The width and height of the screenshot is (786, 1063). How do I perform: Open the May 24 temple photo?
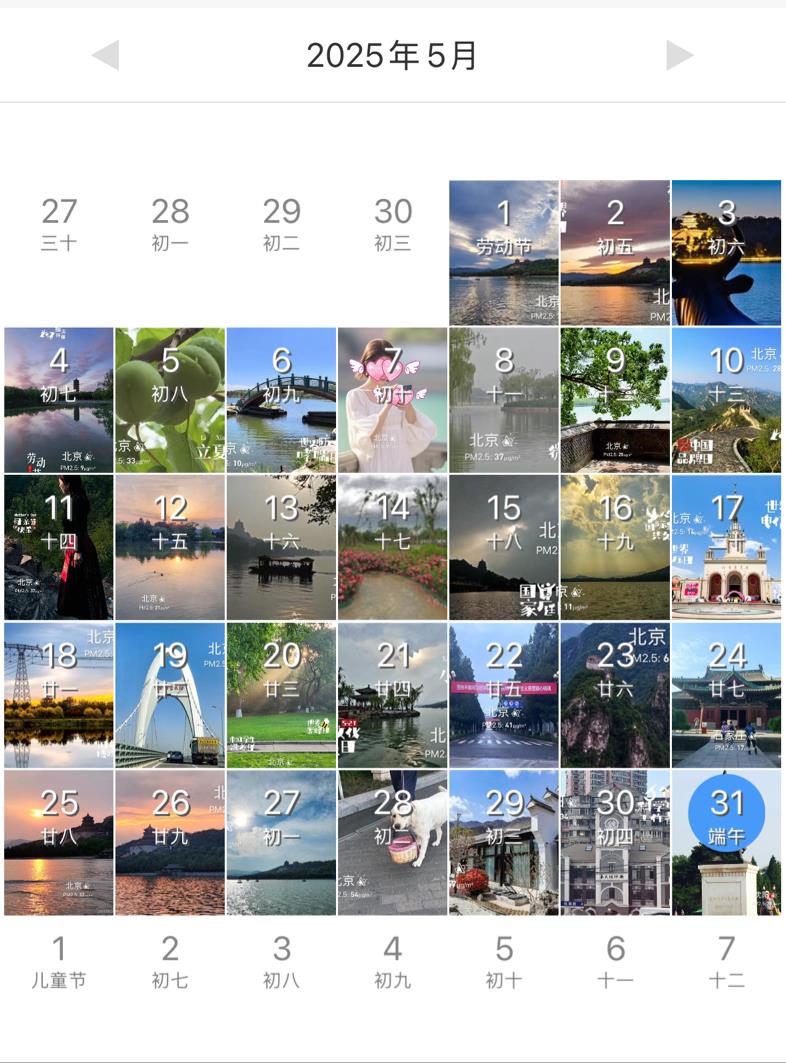pos(726,694)
